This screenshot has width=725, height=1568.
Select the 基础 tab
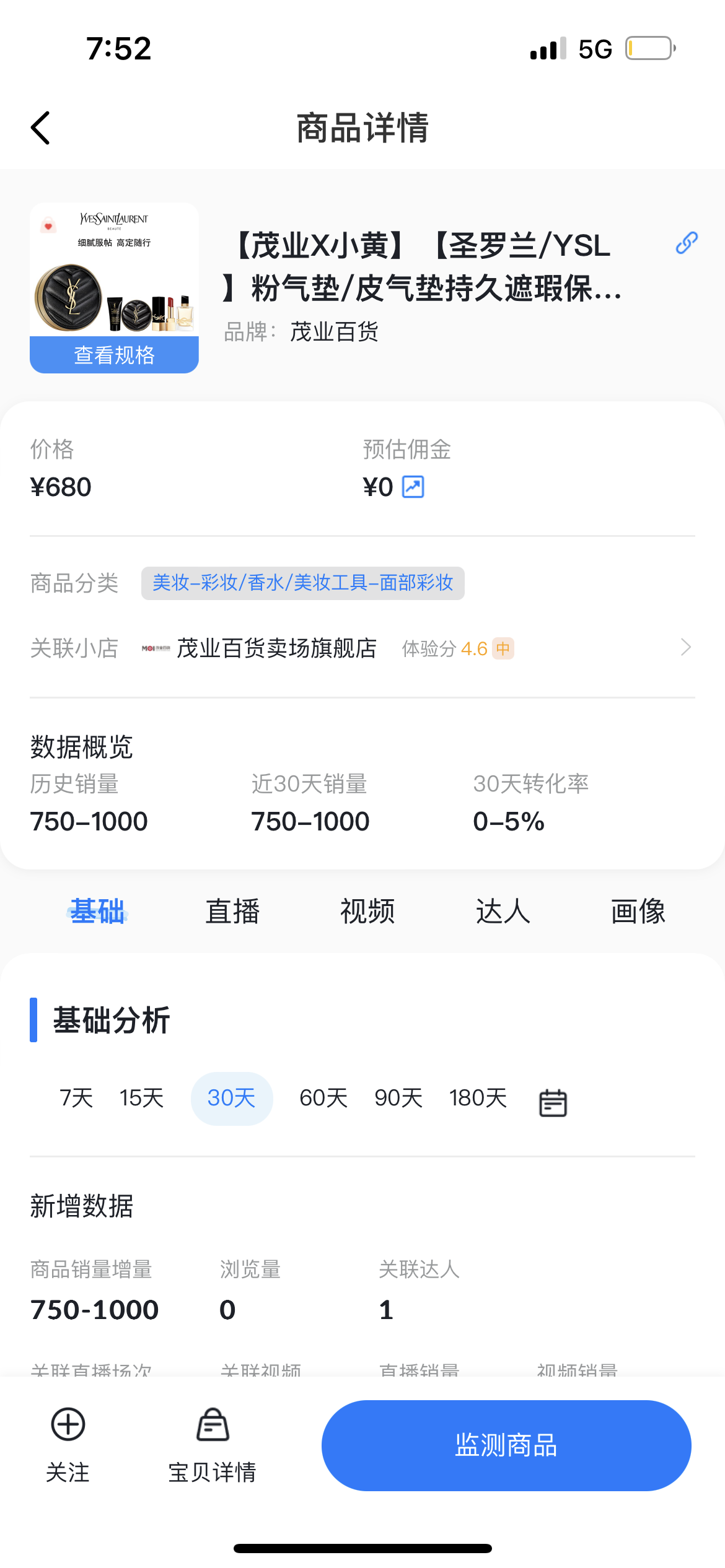click(x=97, y=912)
